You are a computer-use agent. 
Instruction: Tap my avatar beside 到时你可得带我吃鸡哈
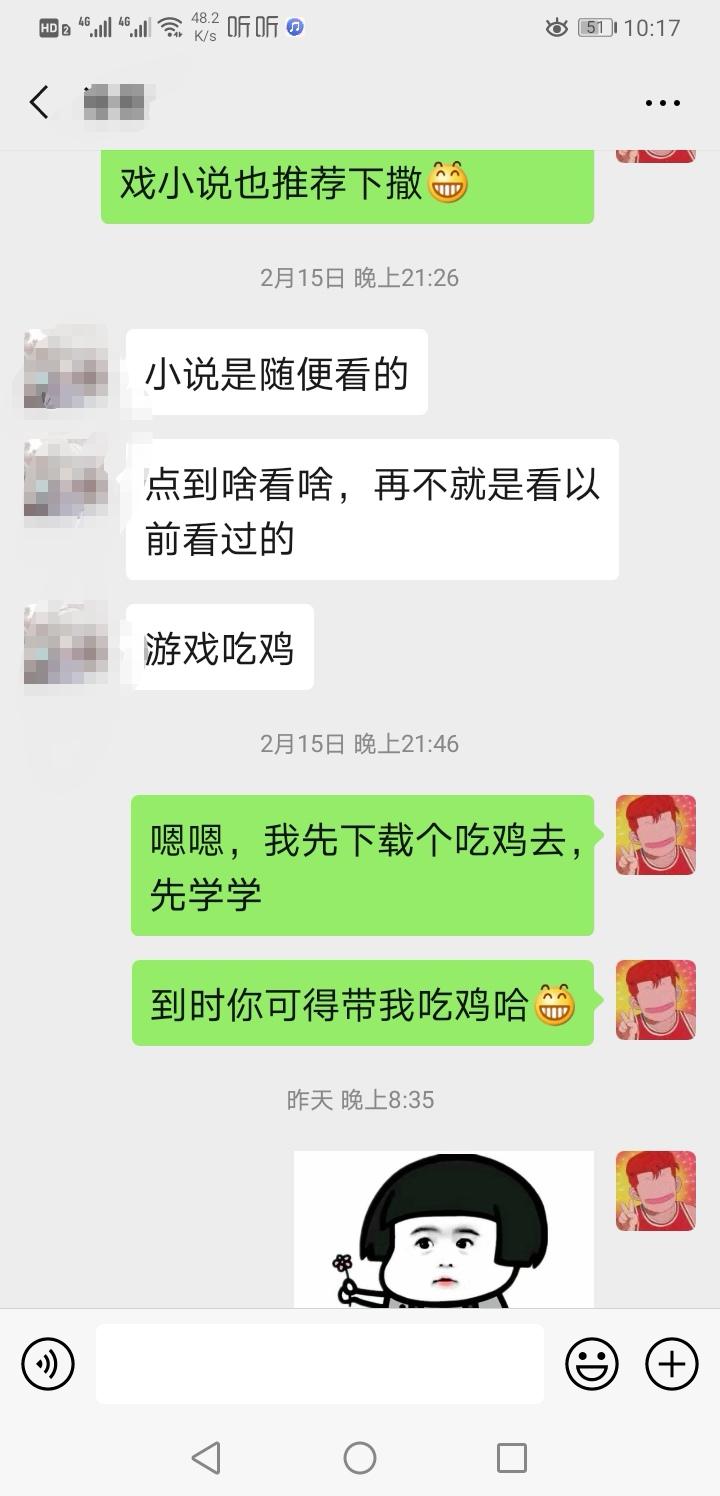point(656,1000)
